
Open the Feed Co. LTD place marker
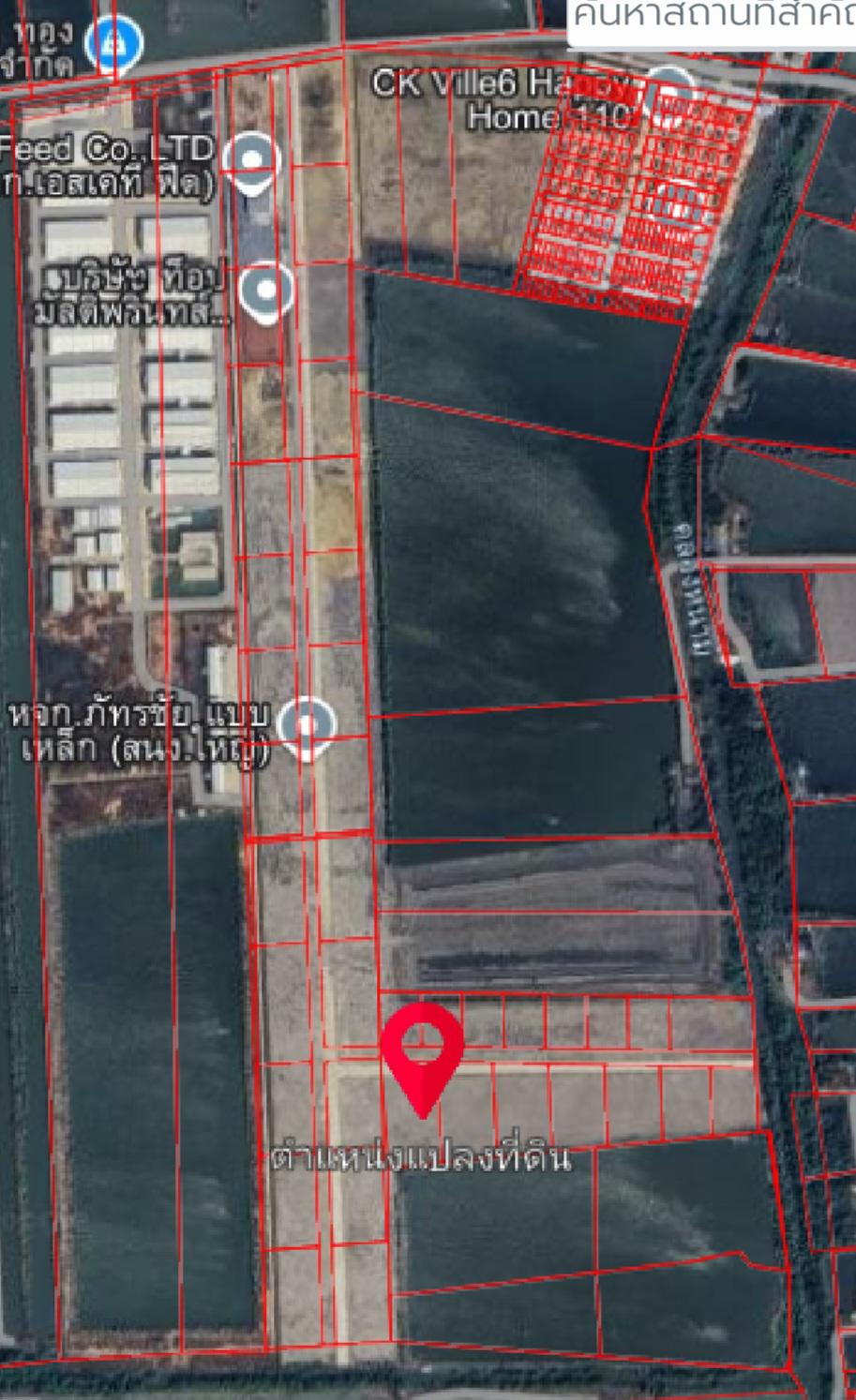pos(251,164)
